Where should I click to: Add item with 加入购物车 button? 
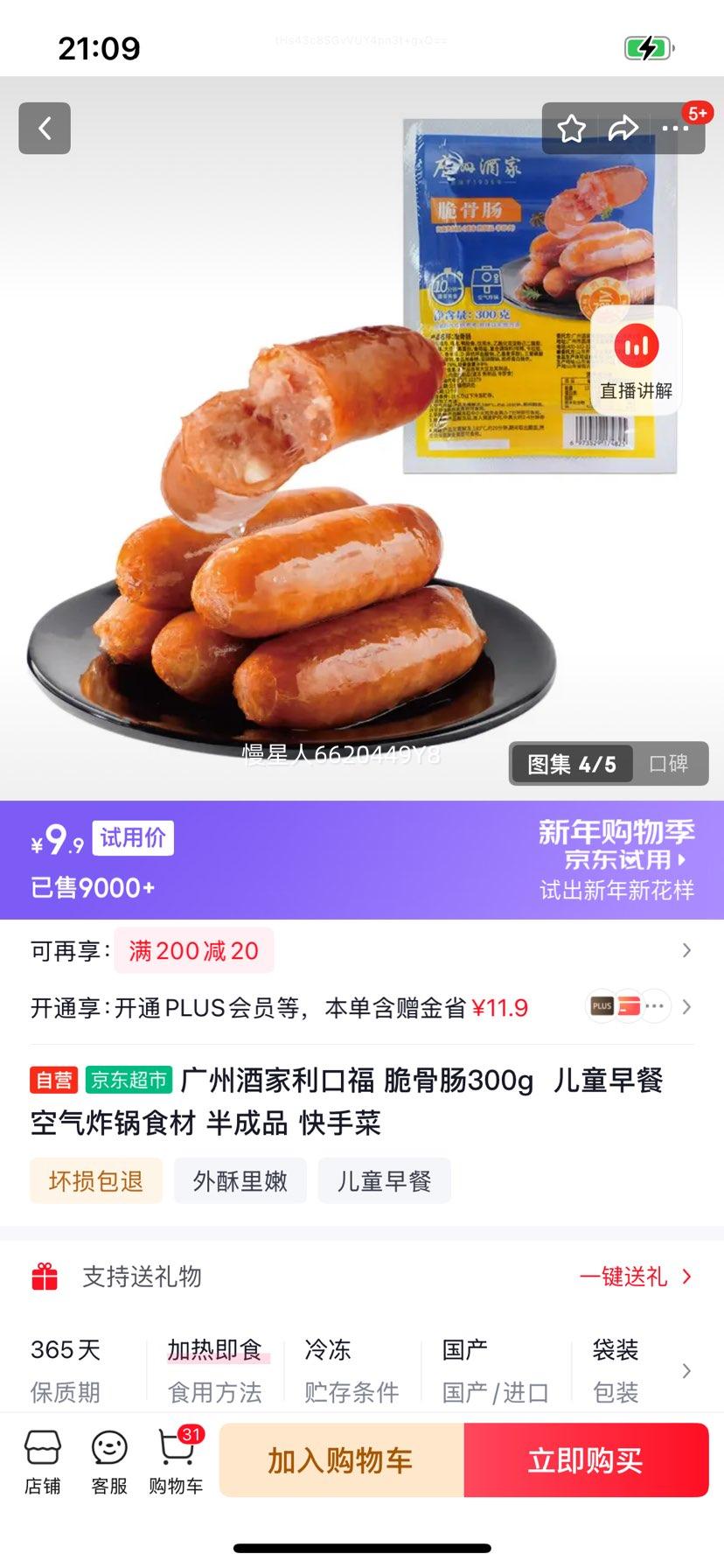click(341, 1460)
